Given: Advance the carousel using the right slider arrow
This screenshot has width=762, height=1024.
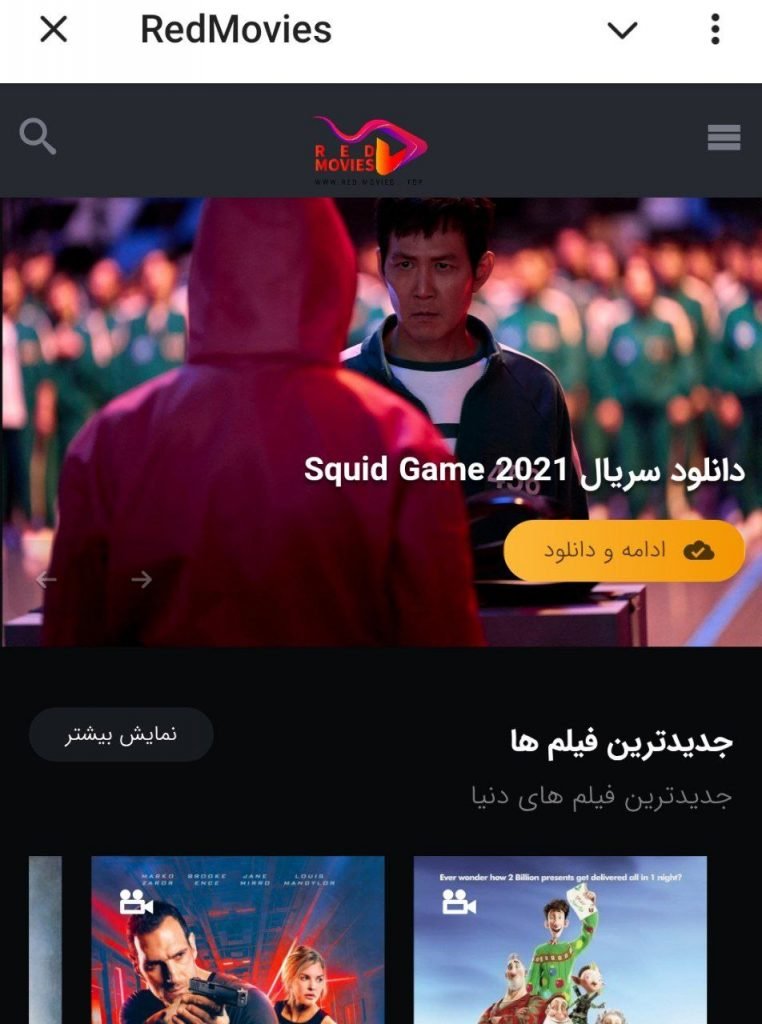Looking at the screenshot, I should pyautogui.click(x=141, y=578).
